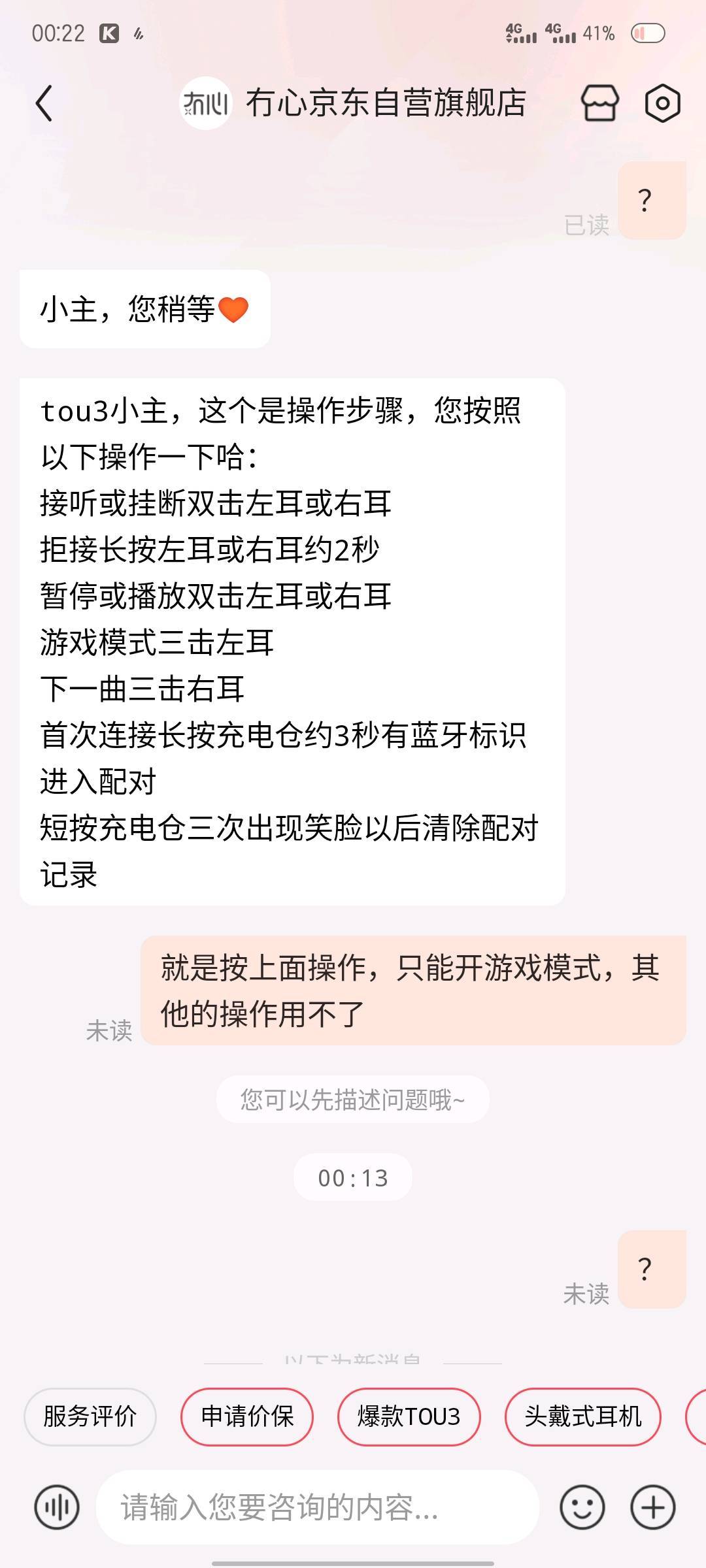The image size is (706, 1568).
Task: Focus the message input field
Action: 318,1507
